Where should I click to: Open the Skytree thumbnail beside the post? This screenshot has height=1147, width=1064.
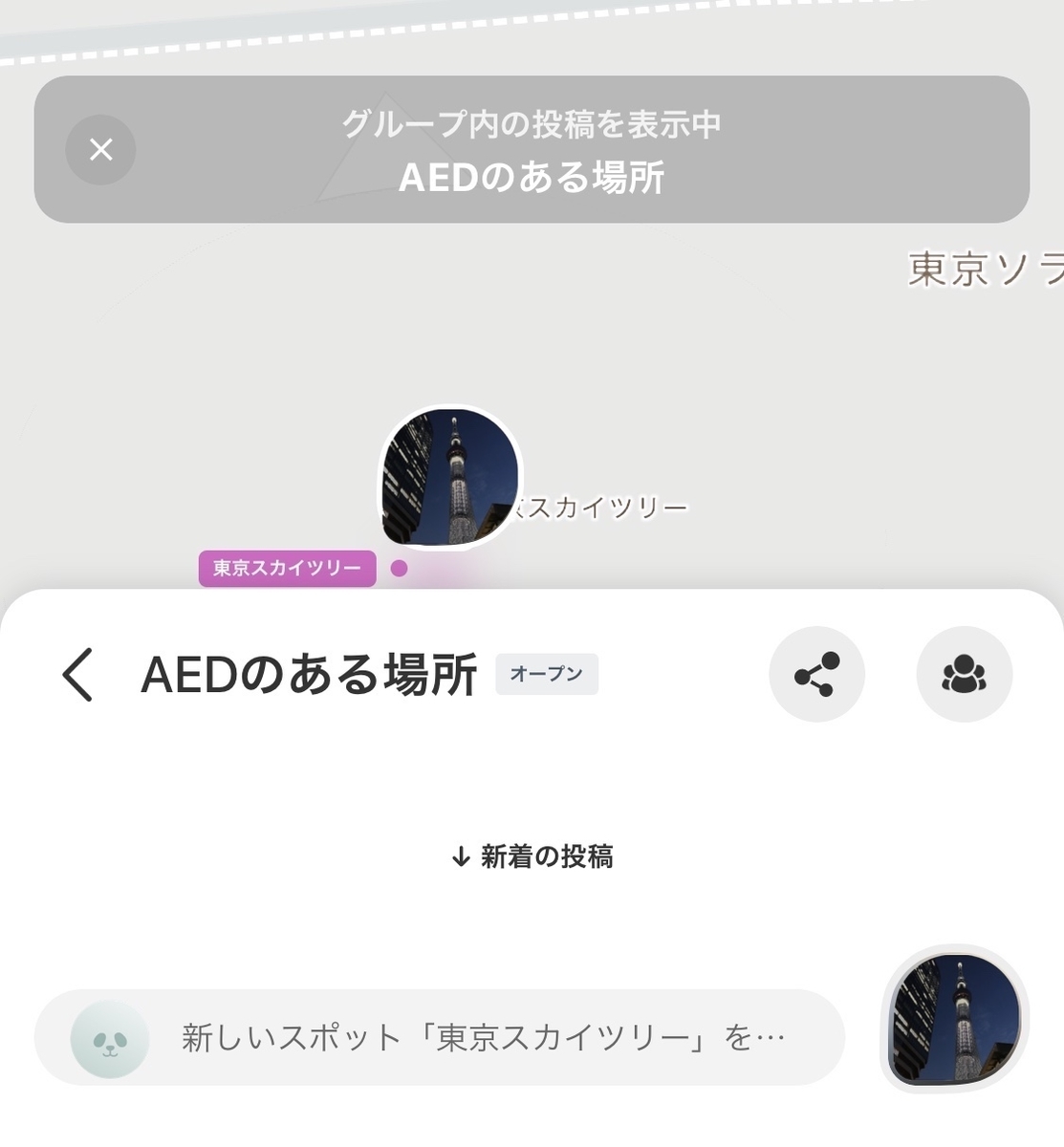(954, 1019)
